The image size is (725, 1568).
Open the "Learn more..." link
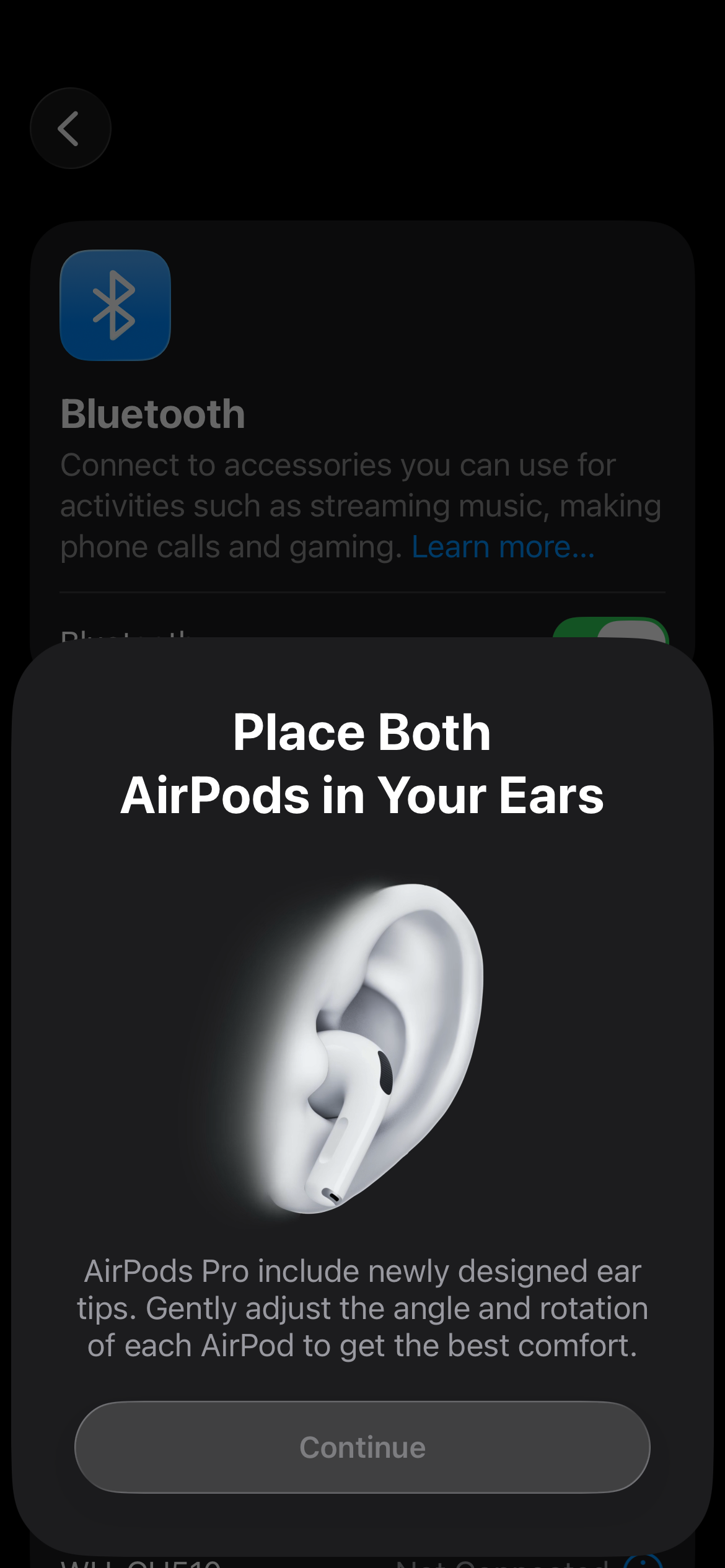tap(503, 546)
